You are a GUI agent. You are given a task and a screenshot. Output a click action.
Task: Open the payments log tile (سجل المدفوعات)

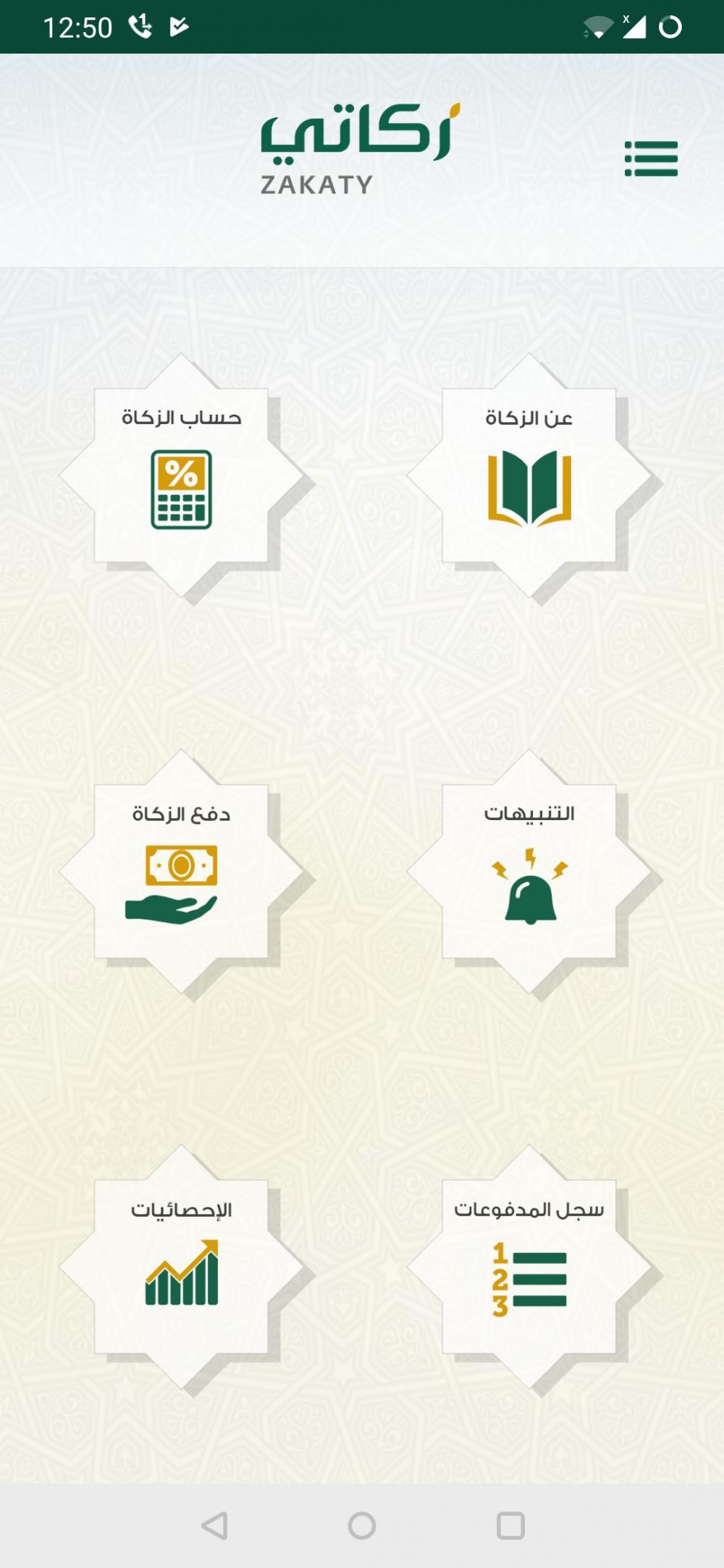(x=529, y=1268)
